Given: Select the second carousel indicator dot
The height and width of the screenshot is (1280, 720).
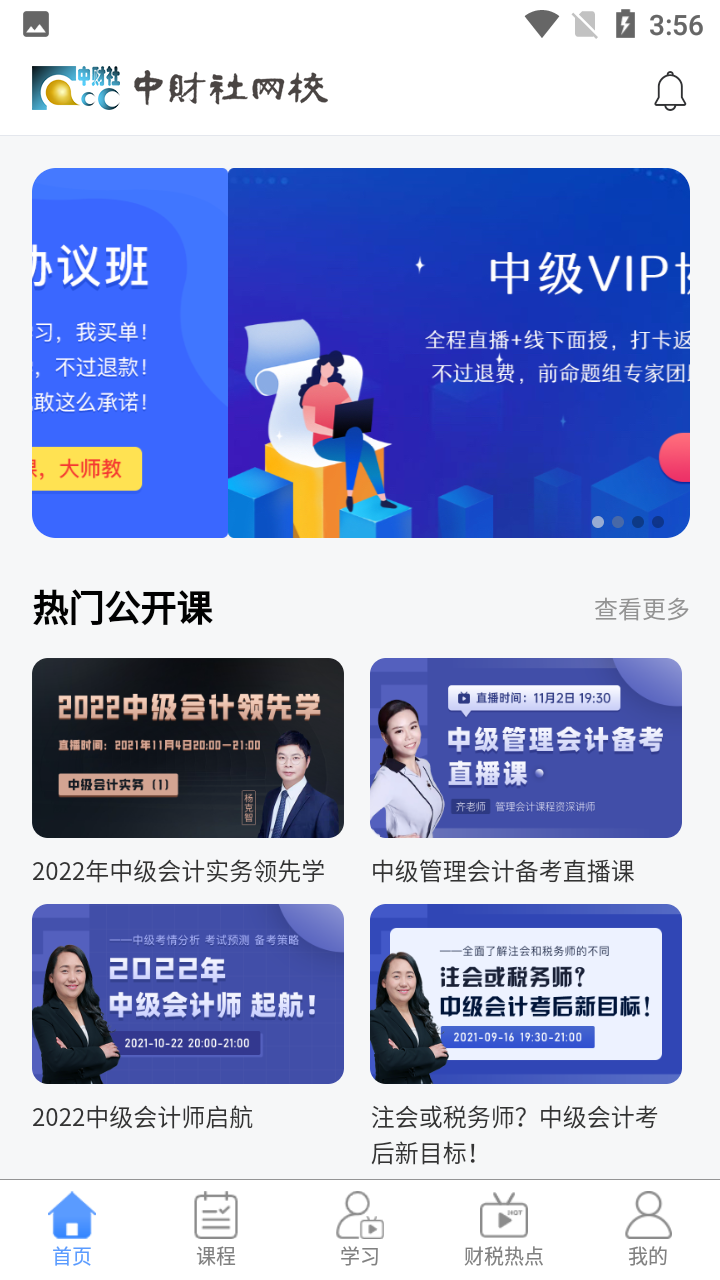Looking at the screenshot, I should pos(618,521).
